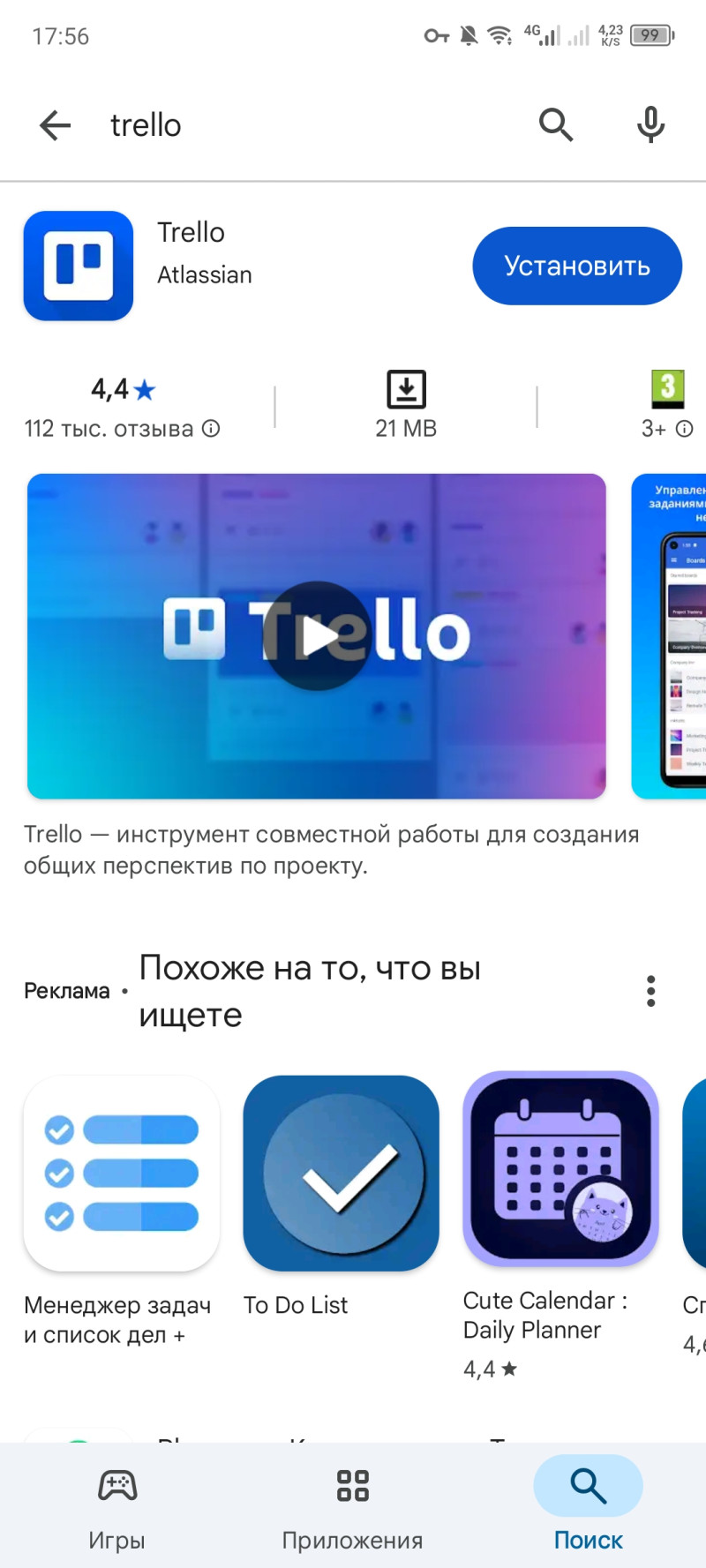Open the To Do List app
This screenshot has width=706, height=1568.
(341, 1174)
